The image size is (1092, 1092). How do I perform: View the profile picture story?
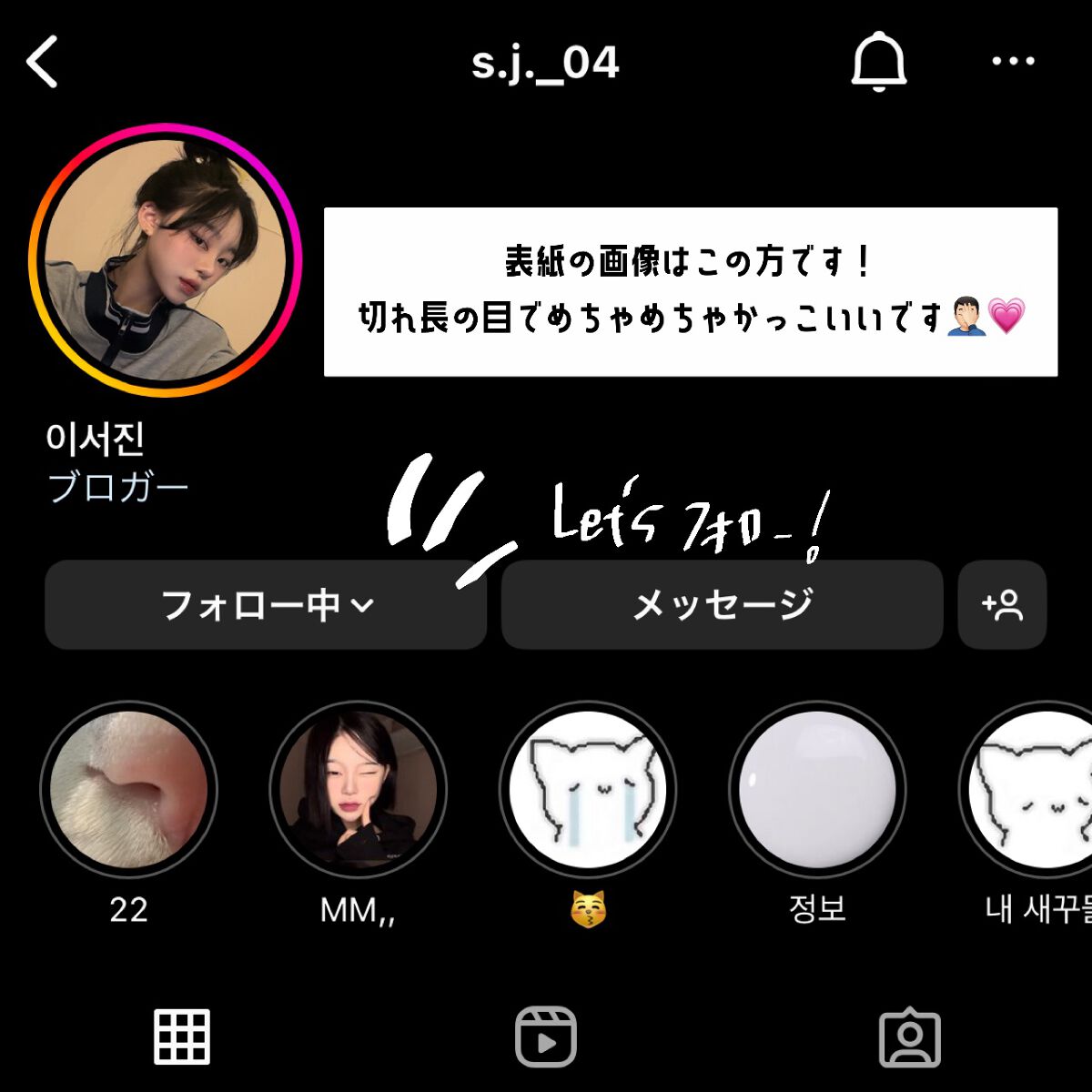click(165, 261)
